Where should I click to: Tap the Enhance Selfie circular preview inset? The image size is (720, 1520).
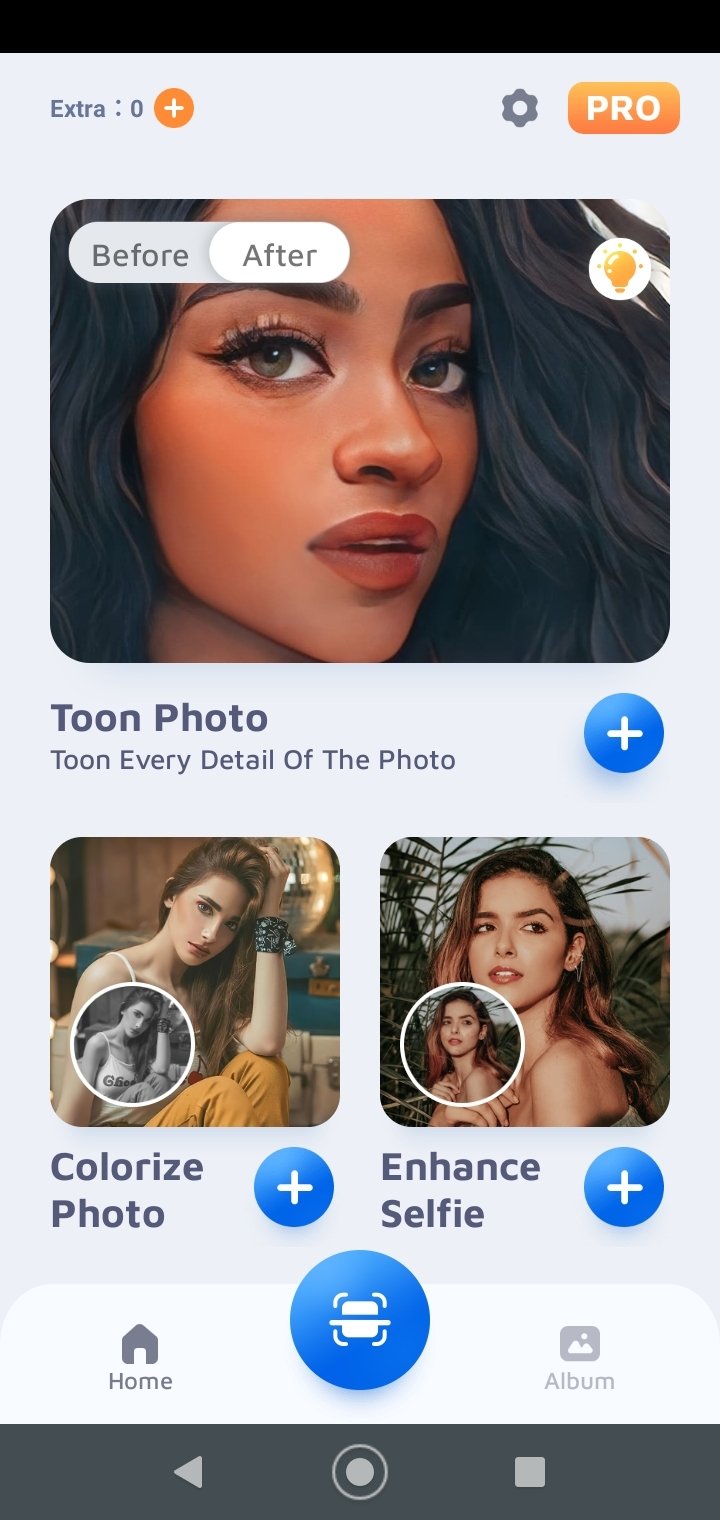coord(461,1043)
